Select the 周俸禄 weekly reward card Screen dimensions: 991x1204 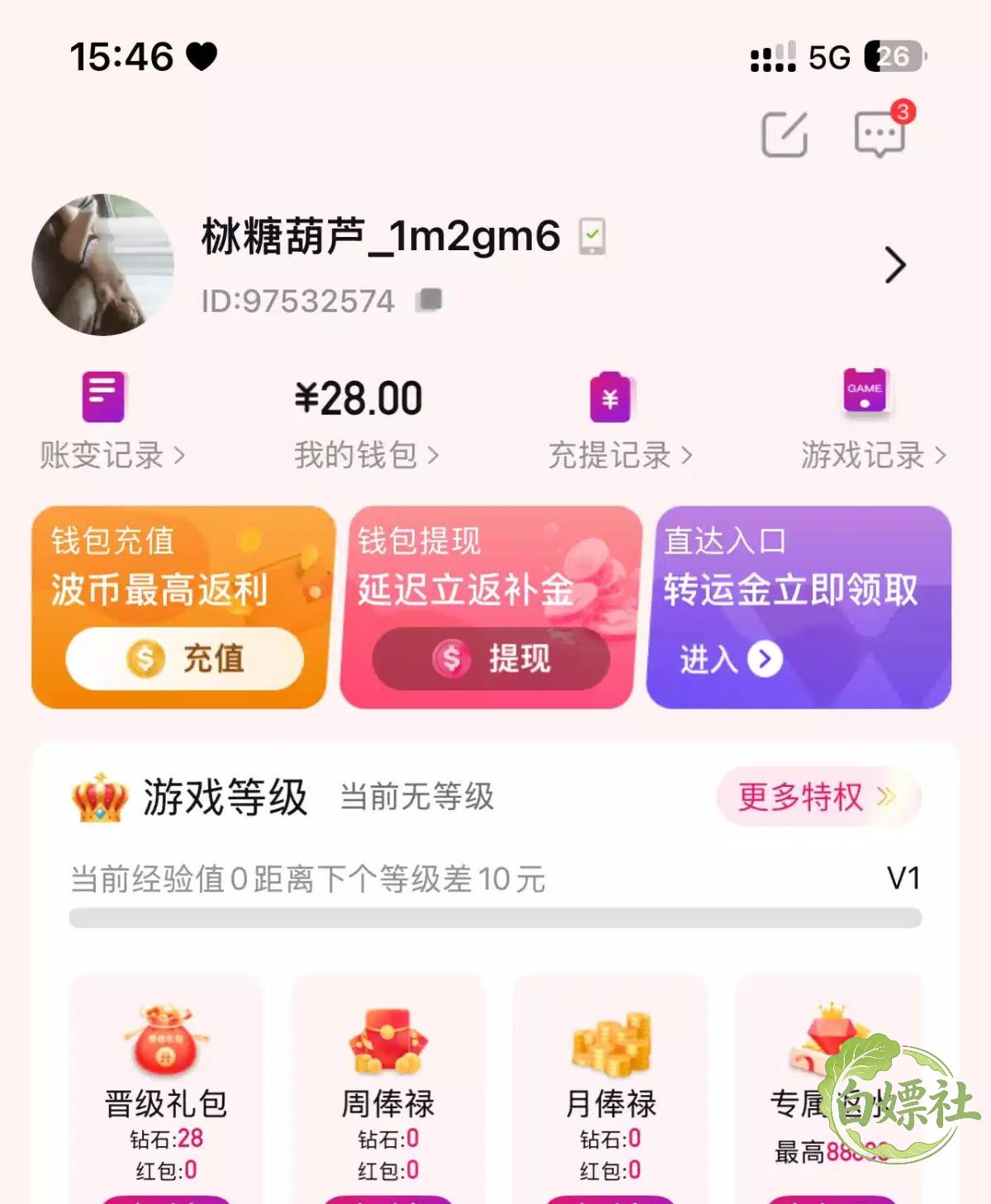coord(388,1090)
